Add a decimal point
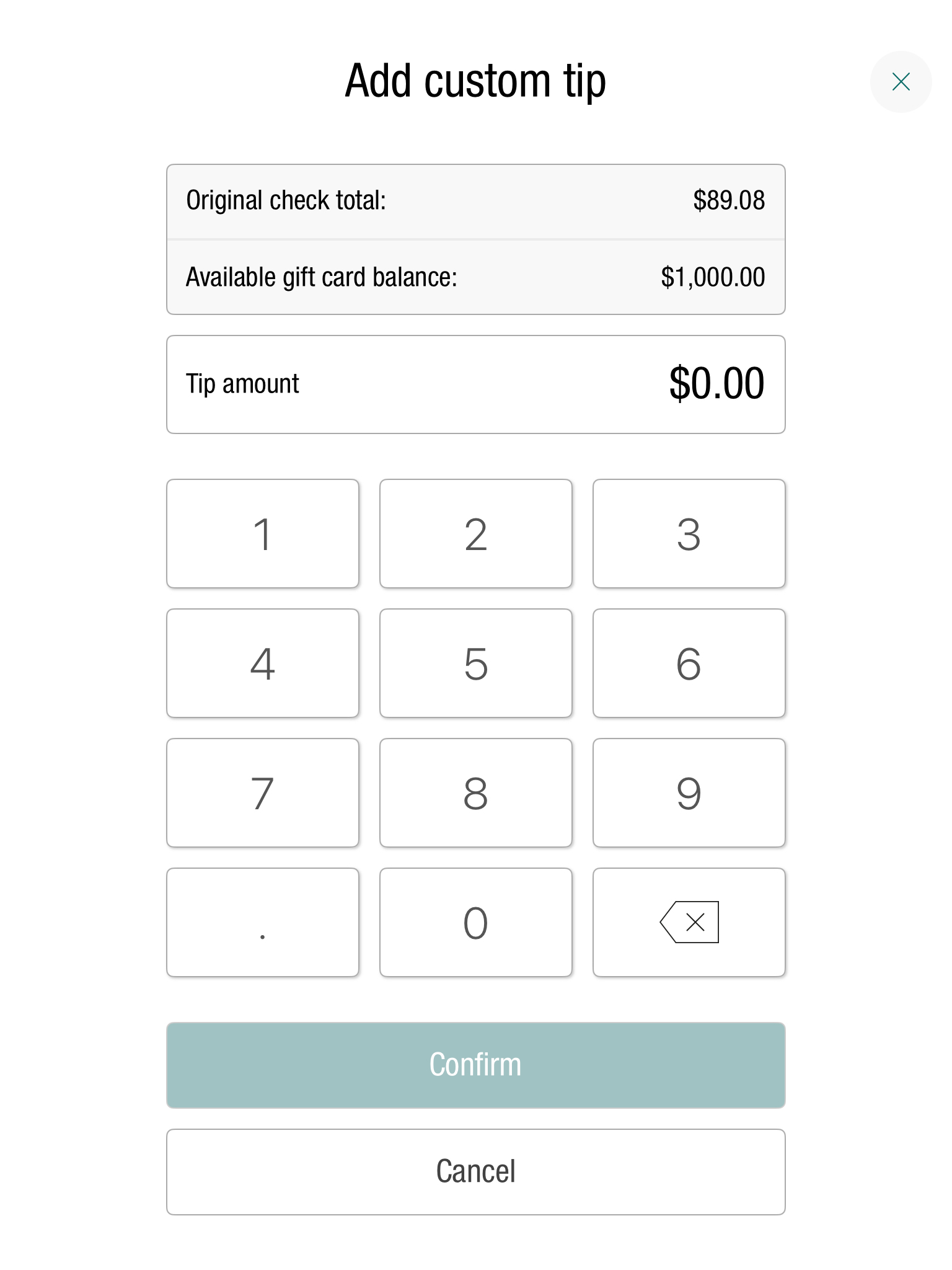The height and width of the screenshot is (1270, 952). tap(263, 922)
